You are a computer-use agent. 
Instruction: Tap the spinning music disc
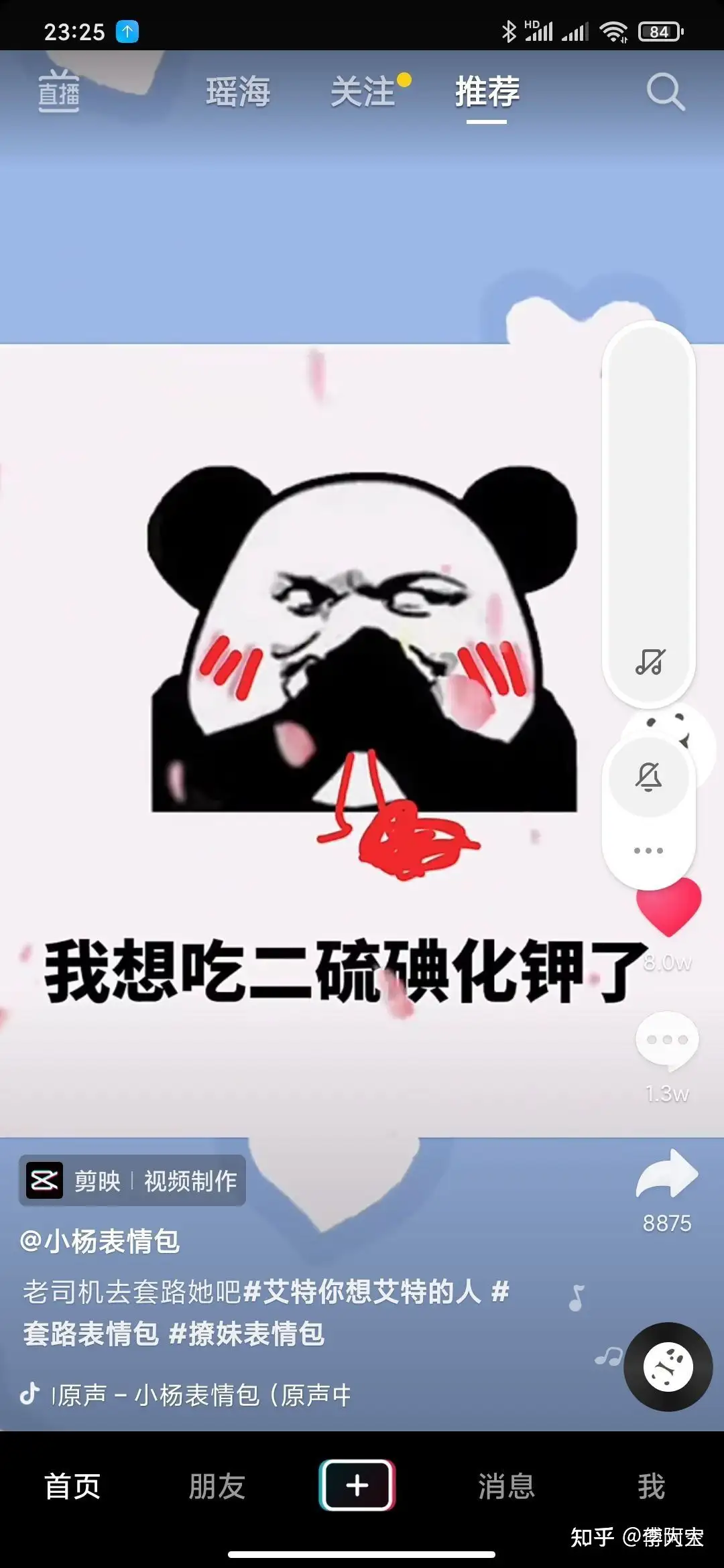click(x=668, y=1367)
